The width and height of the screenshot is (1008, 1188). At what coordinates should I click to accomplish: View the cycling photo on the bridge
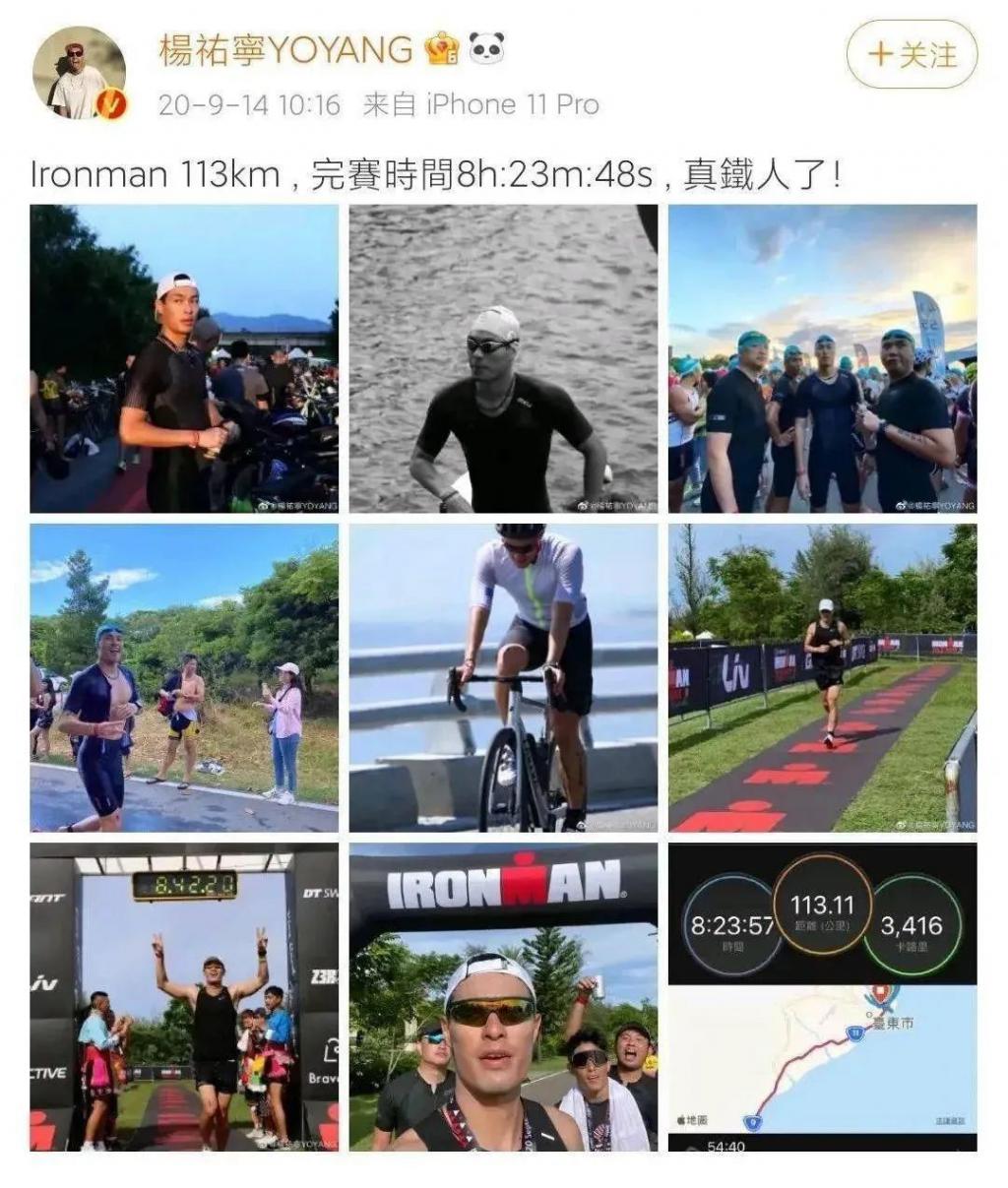tap(503, 677)
